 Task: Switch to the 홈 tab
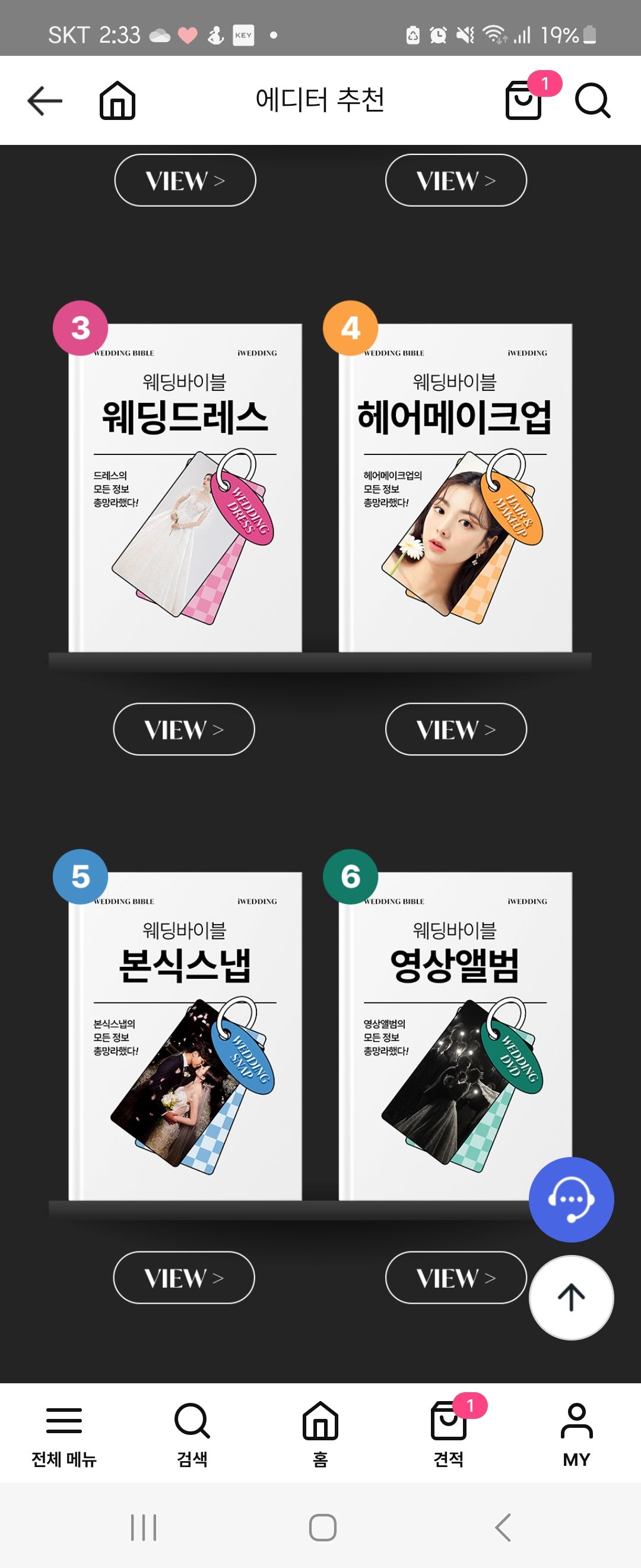coord(320,1434)
